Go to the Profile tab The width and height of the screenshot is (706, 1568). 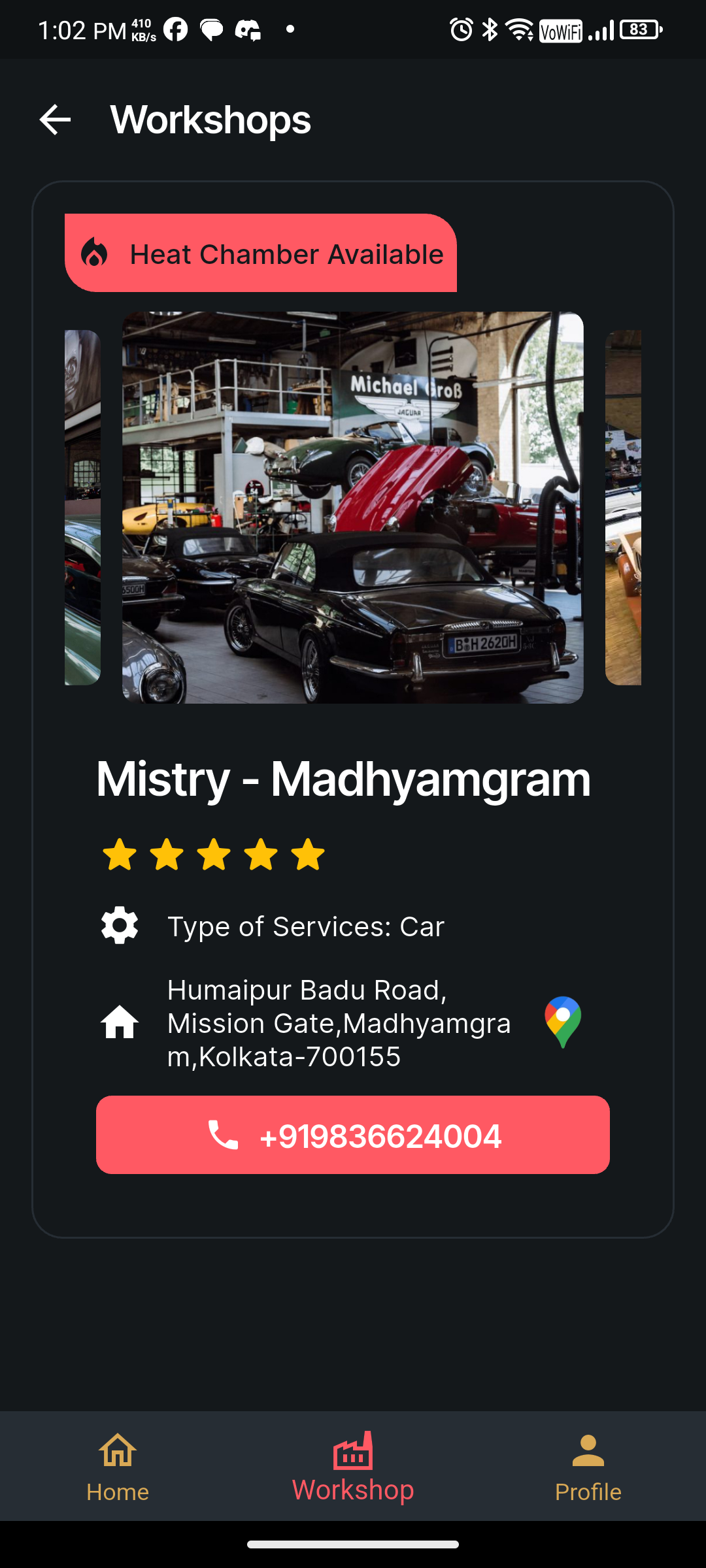click(588, 1467)
